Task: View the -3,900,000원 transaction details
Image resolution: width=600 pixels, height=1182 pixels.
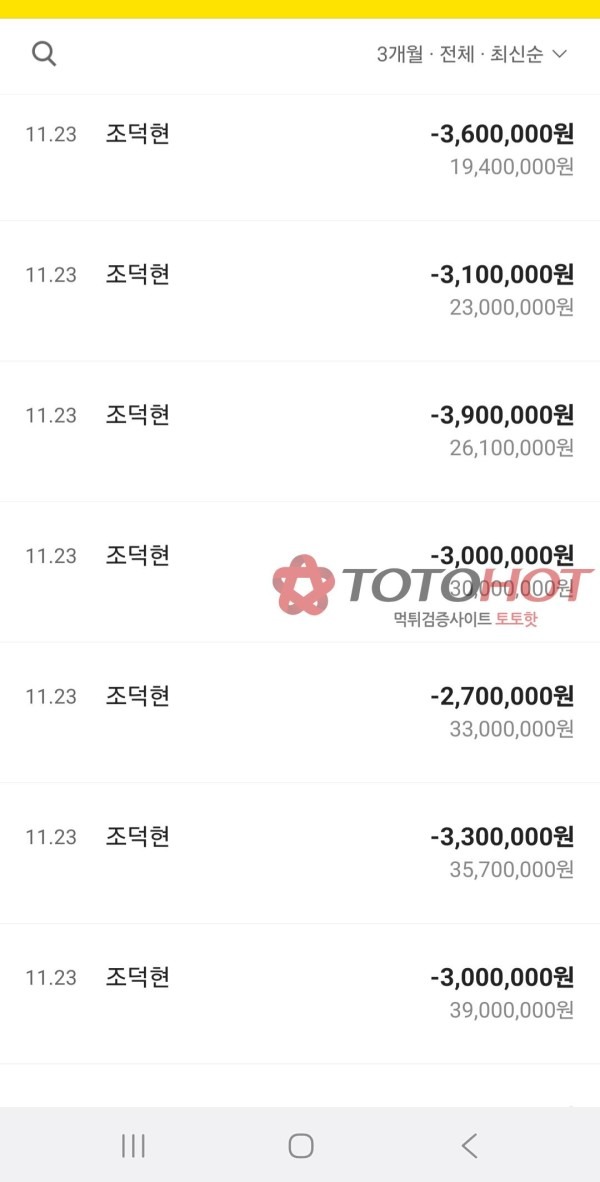Action: [x=300, y=431]
